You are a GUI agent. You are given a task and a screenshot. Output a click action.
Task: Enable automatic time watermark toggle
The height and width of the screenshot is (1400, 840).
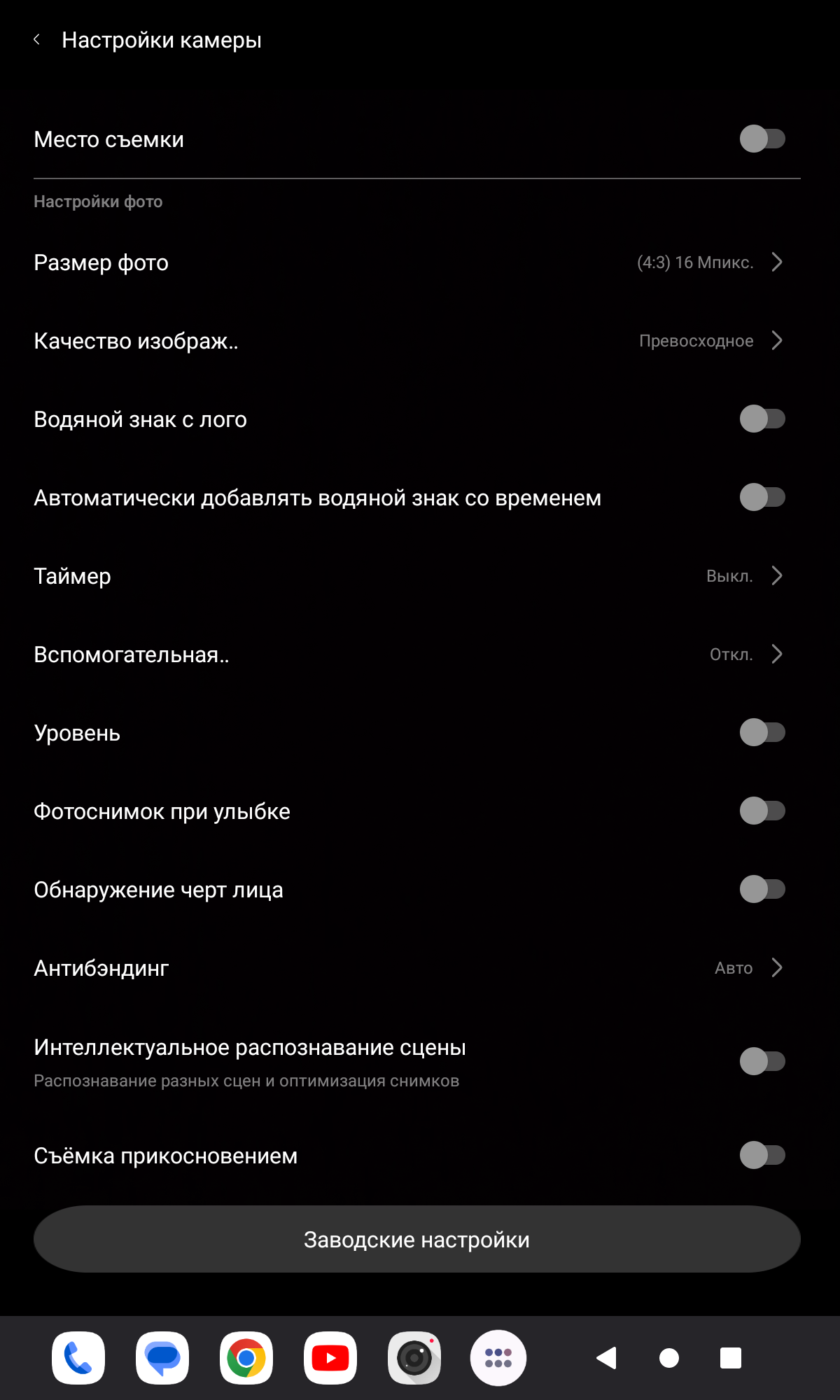(x=762, y=498)
